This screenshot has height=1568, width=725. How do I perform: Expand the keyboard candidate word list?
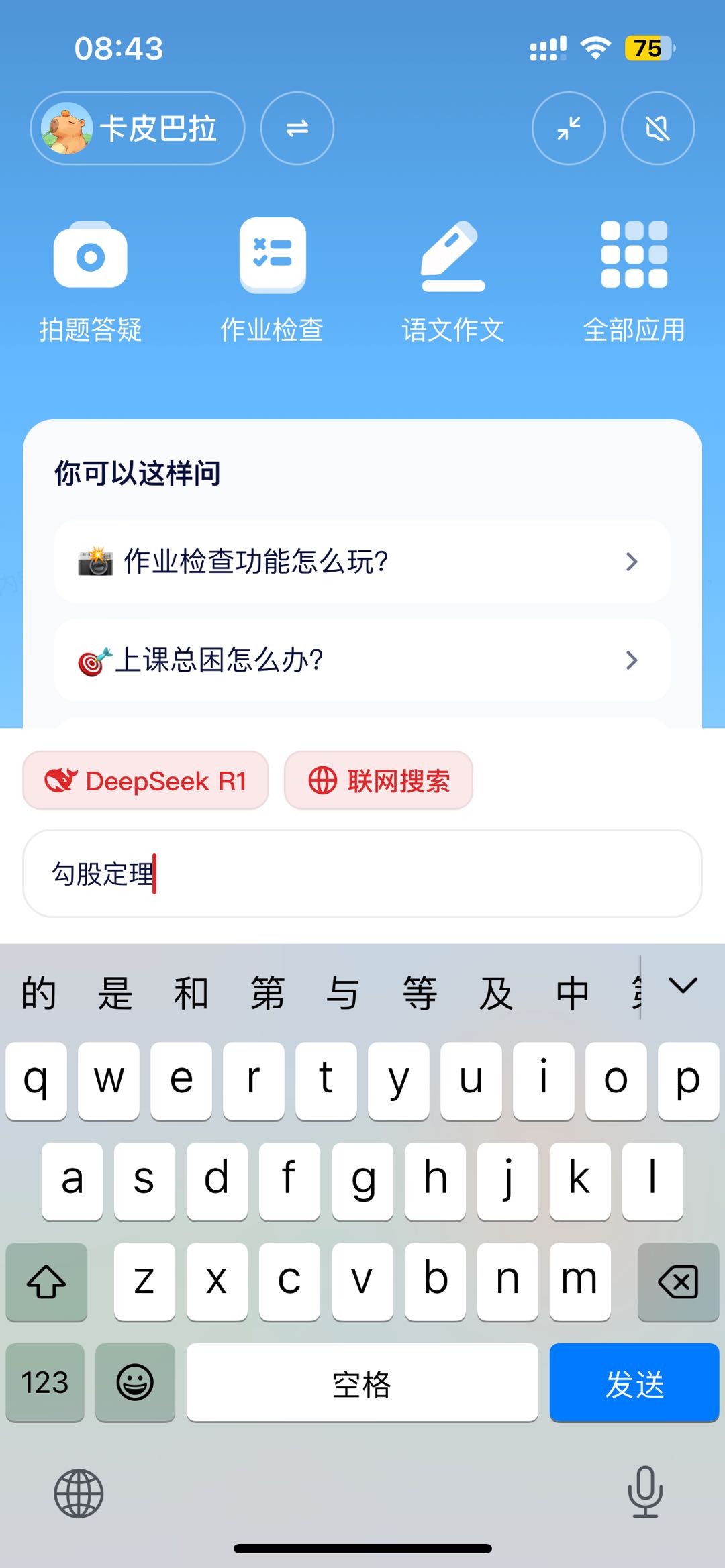(683, 986)
